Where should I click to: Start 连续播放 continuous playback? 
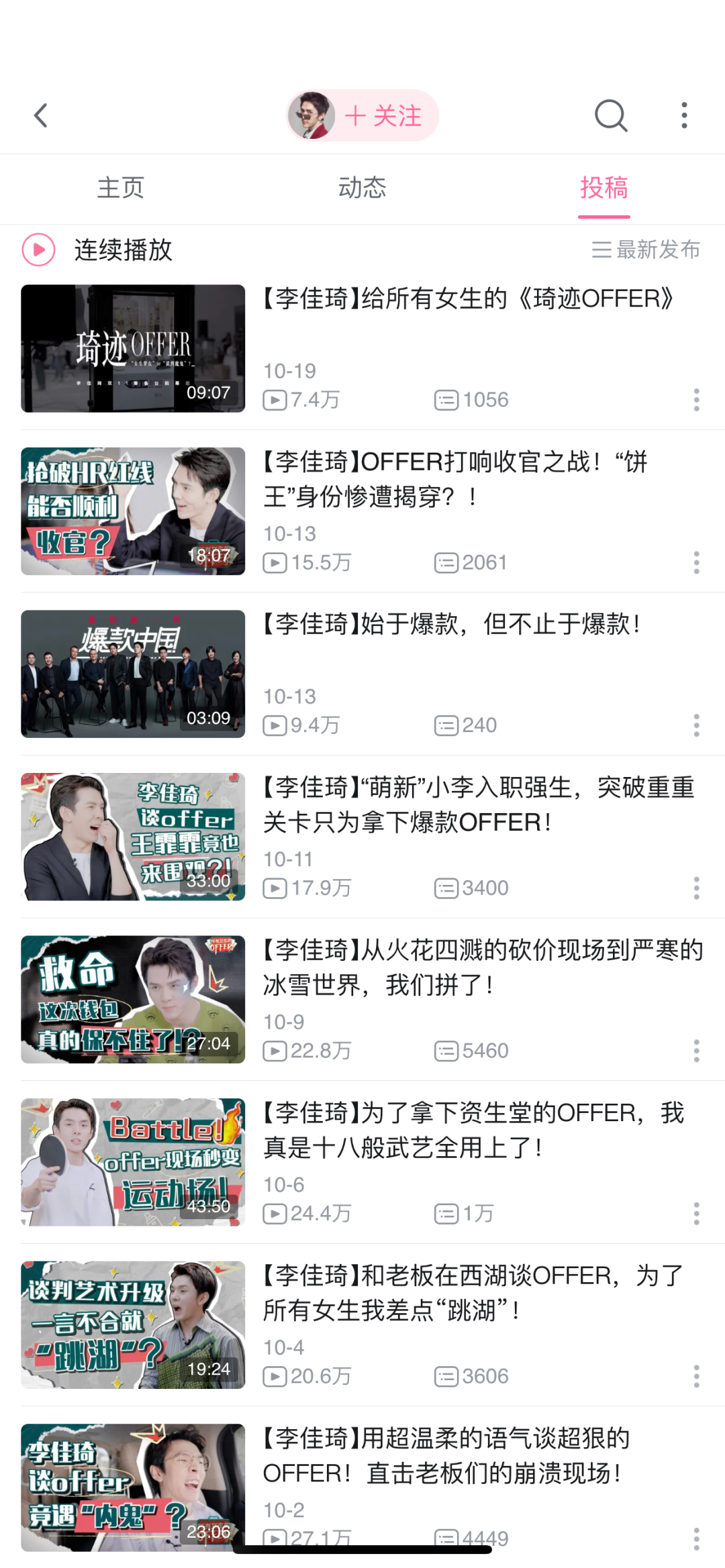(98, 250)
